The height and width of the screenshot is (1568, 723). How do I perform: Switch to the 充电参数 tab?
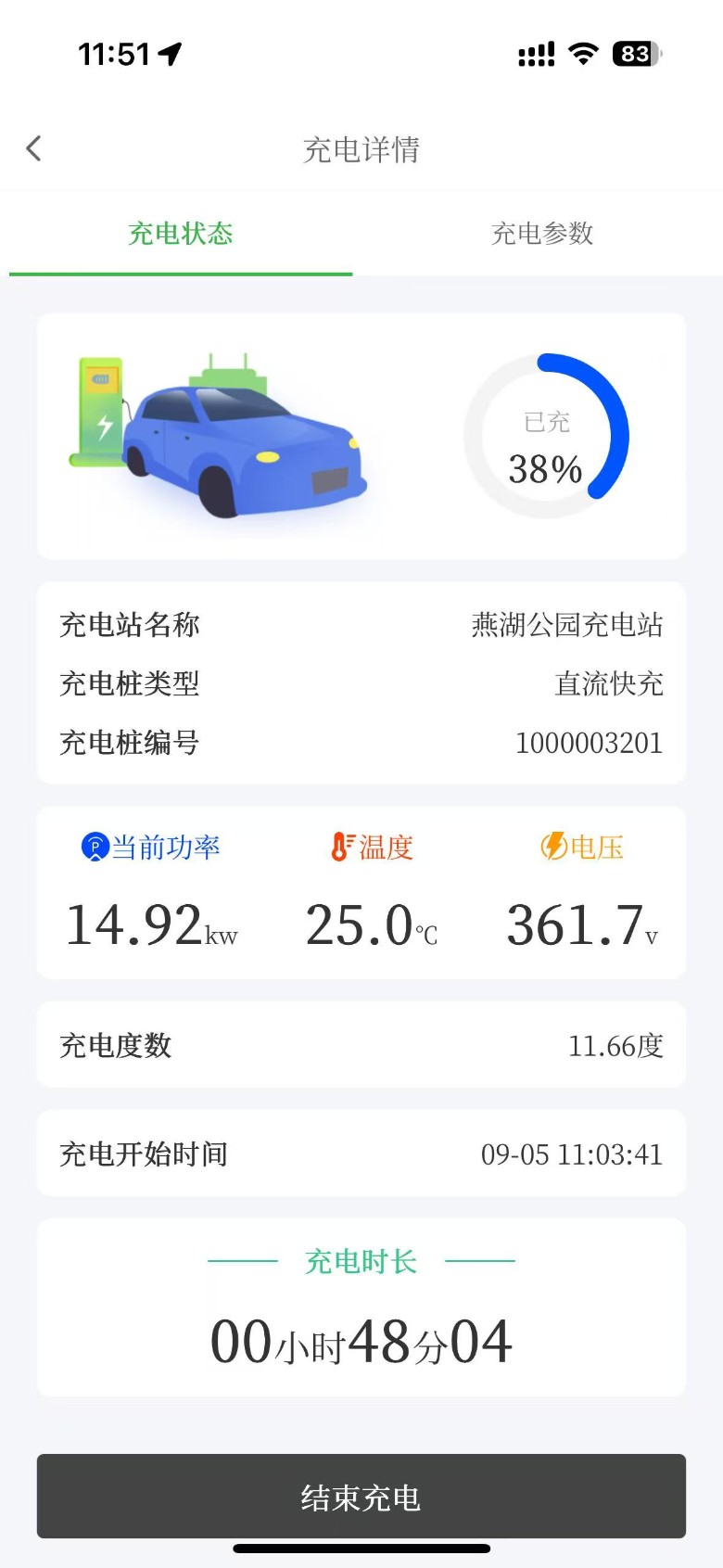(x=541, y=234)
